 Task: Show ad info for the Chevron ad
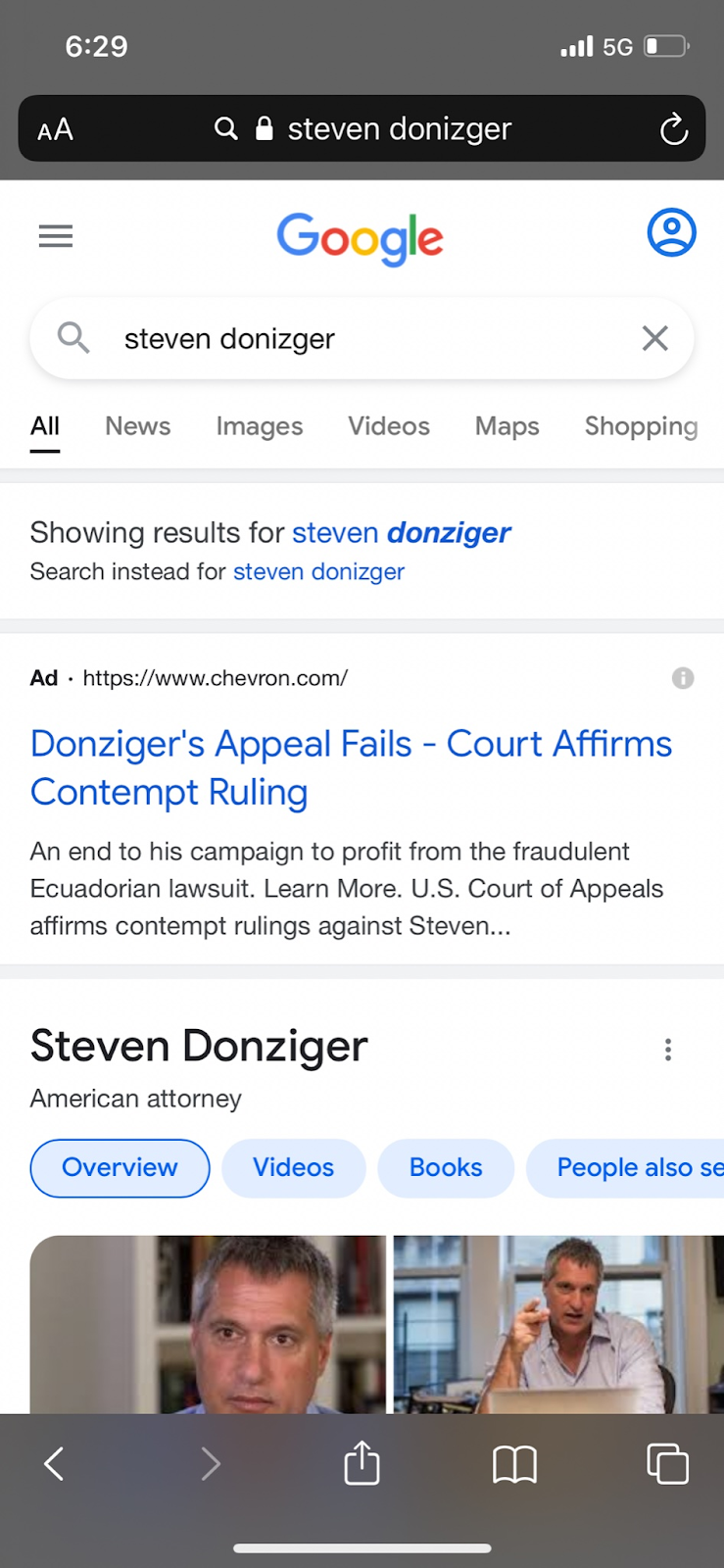point(683,678)
